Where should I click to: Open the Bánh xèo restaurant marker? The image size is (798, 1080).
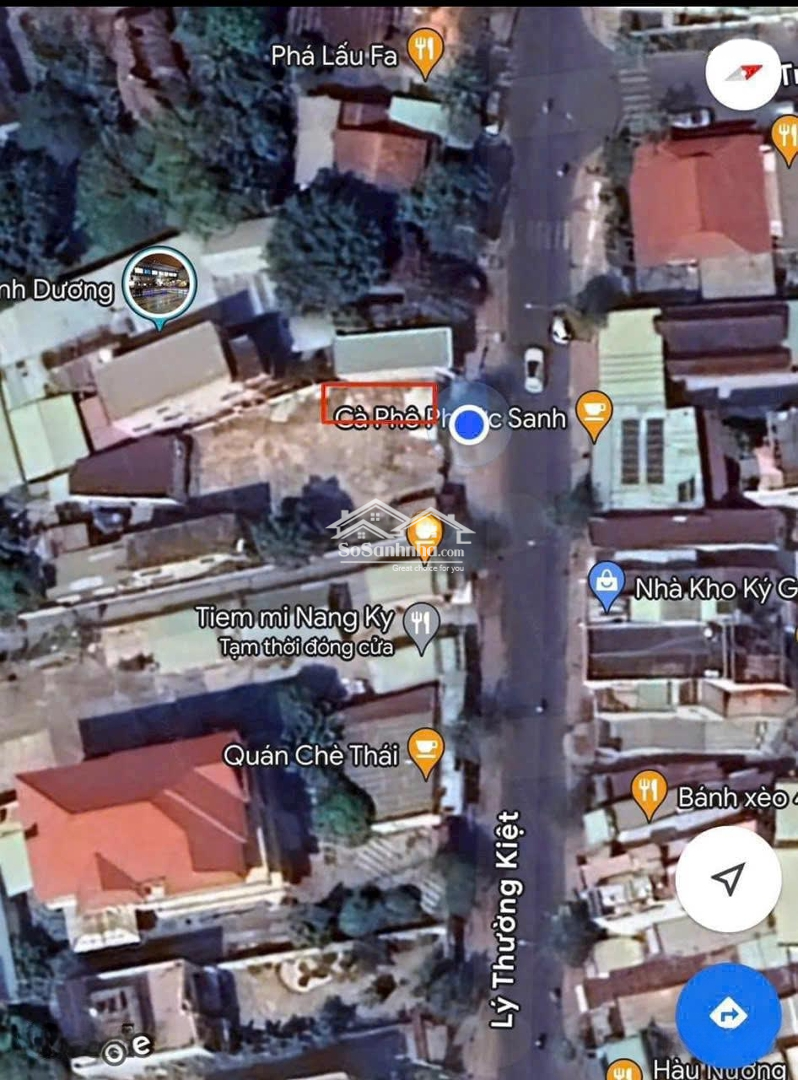coord(649,793)
